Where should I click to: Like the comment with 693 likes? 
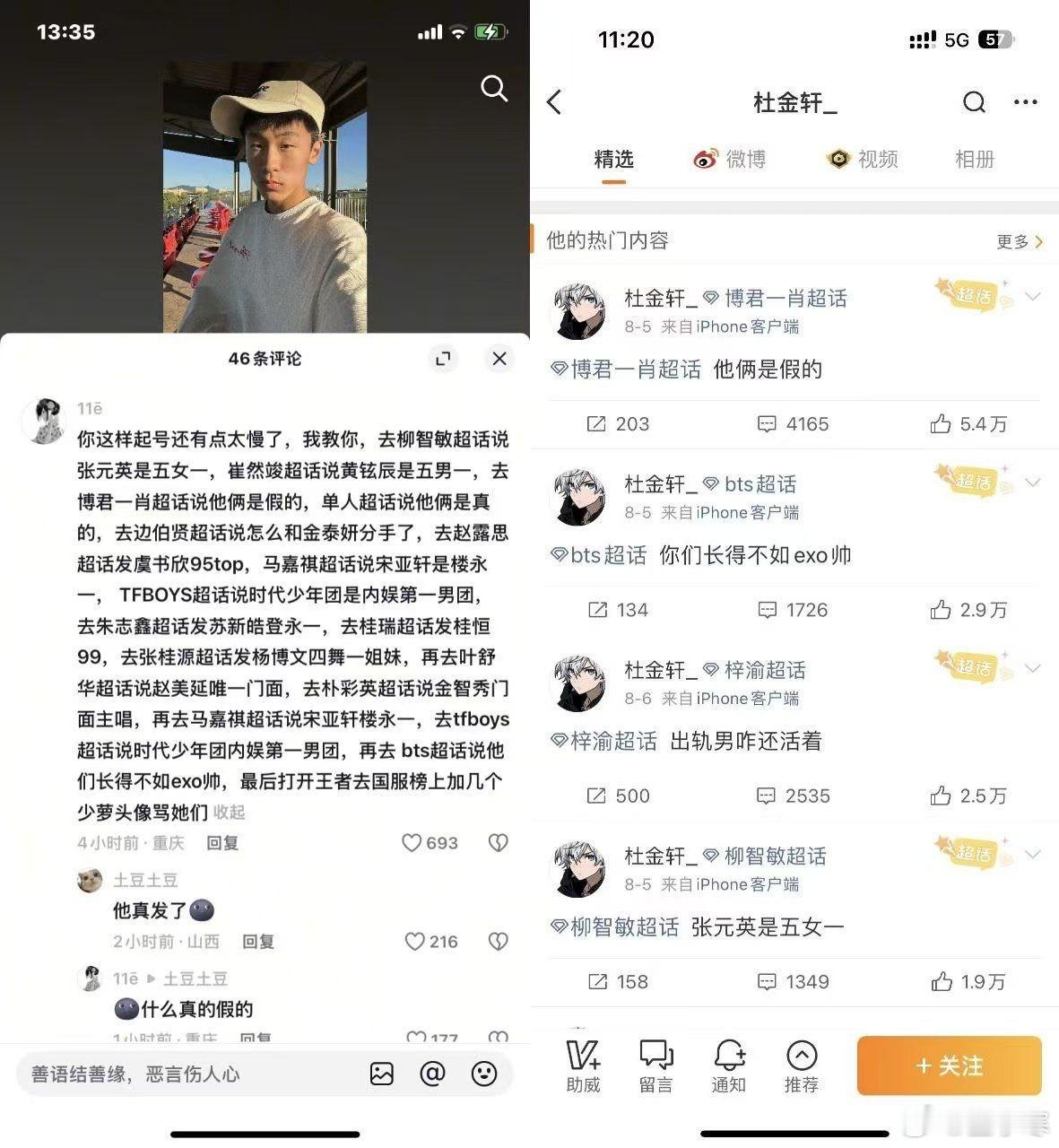pyautogui.click(x=412, y=842)
